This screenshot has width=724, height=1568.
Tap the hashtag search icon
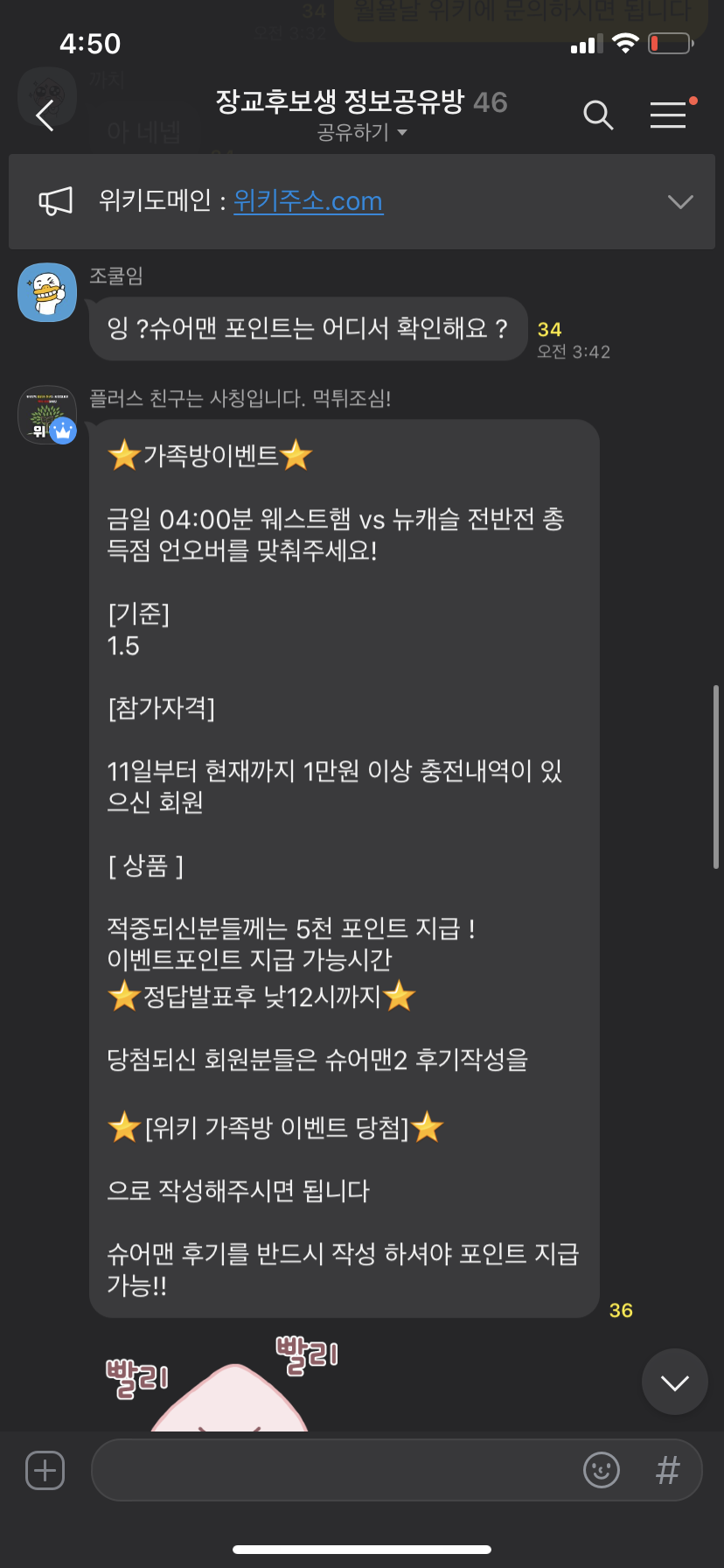(667, 1470)
